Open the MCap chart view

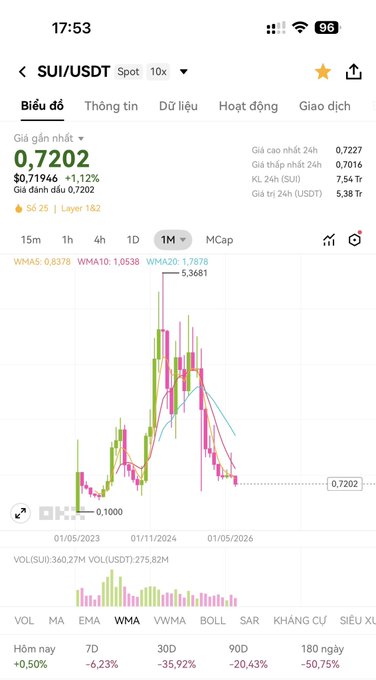point(219,240)
